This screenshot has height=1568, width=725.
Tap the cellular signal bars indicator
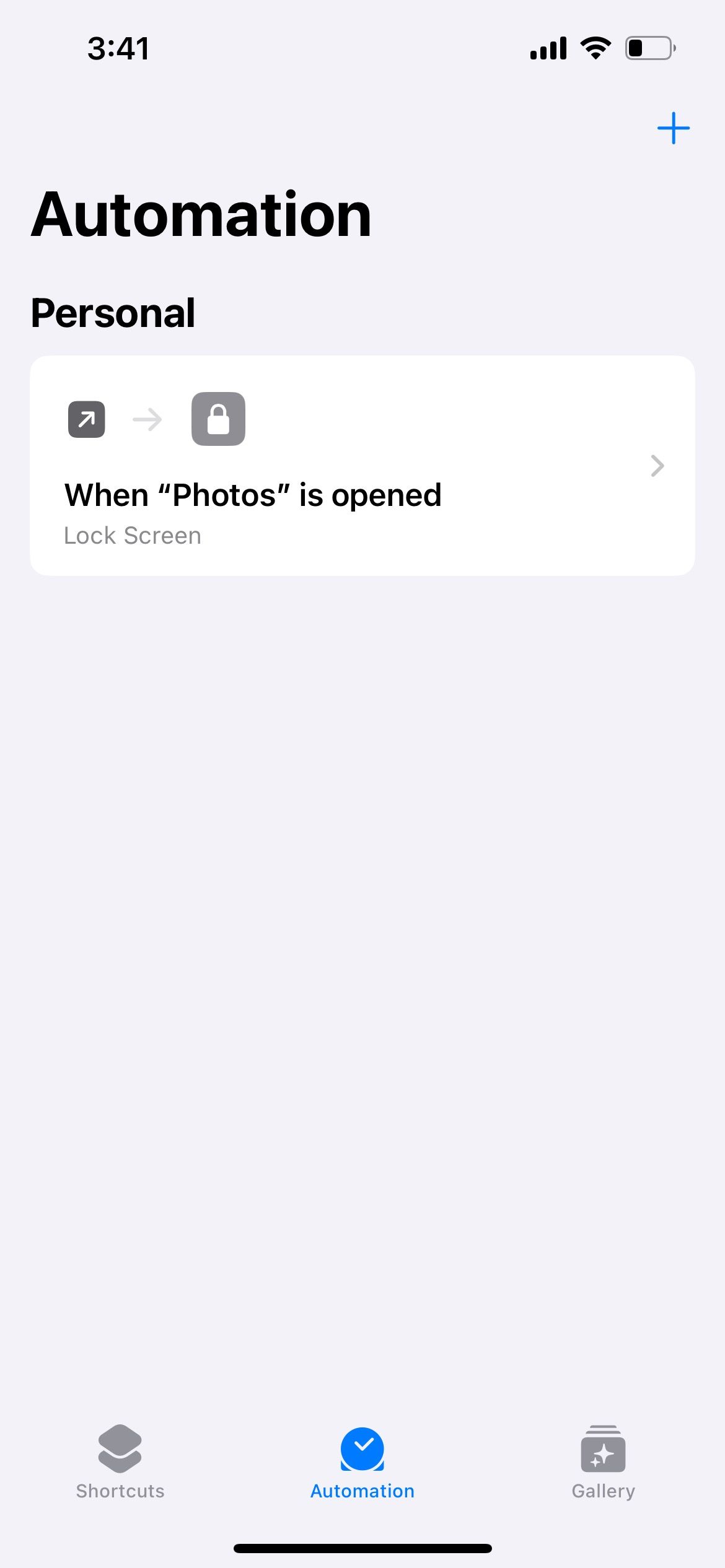548,47
